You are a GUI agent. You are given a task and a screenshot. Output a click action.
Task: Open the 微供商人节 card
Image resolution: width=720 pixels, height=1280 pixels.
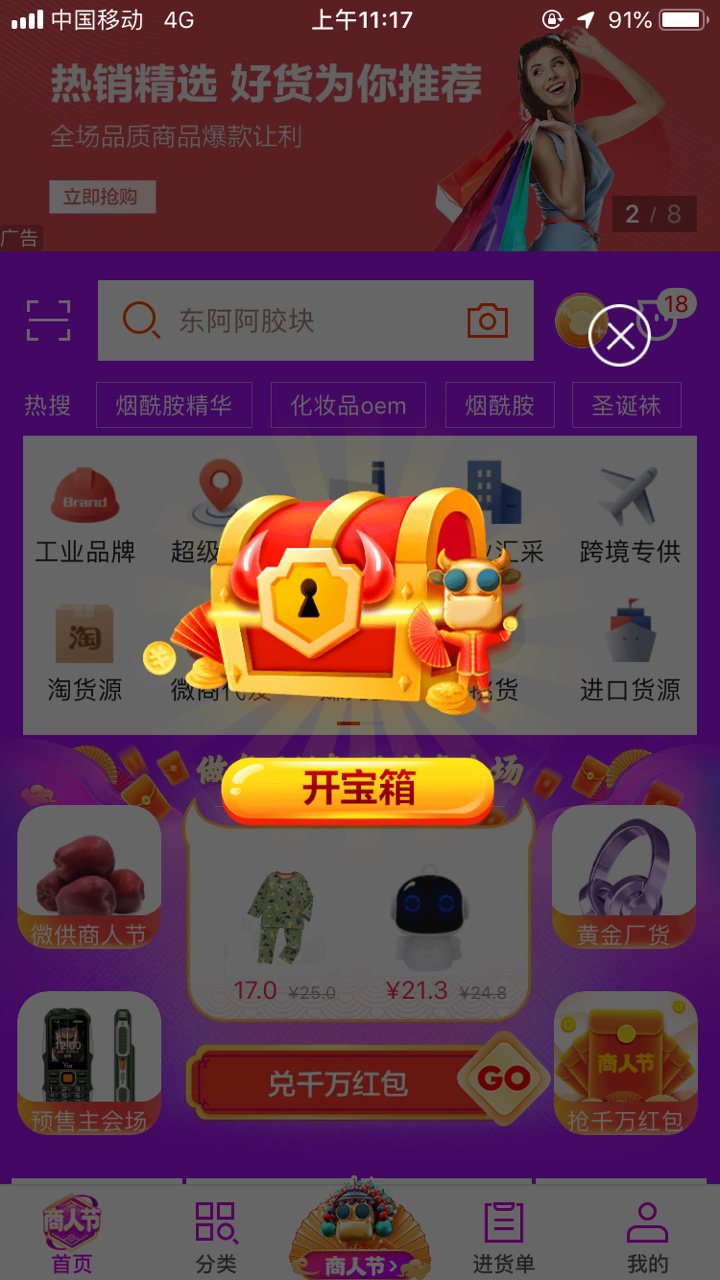tap(89, 877)
